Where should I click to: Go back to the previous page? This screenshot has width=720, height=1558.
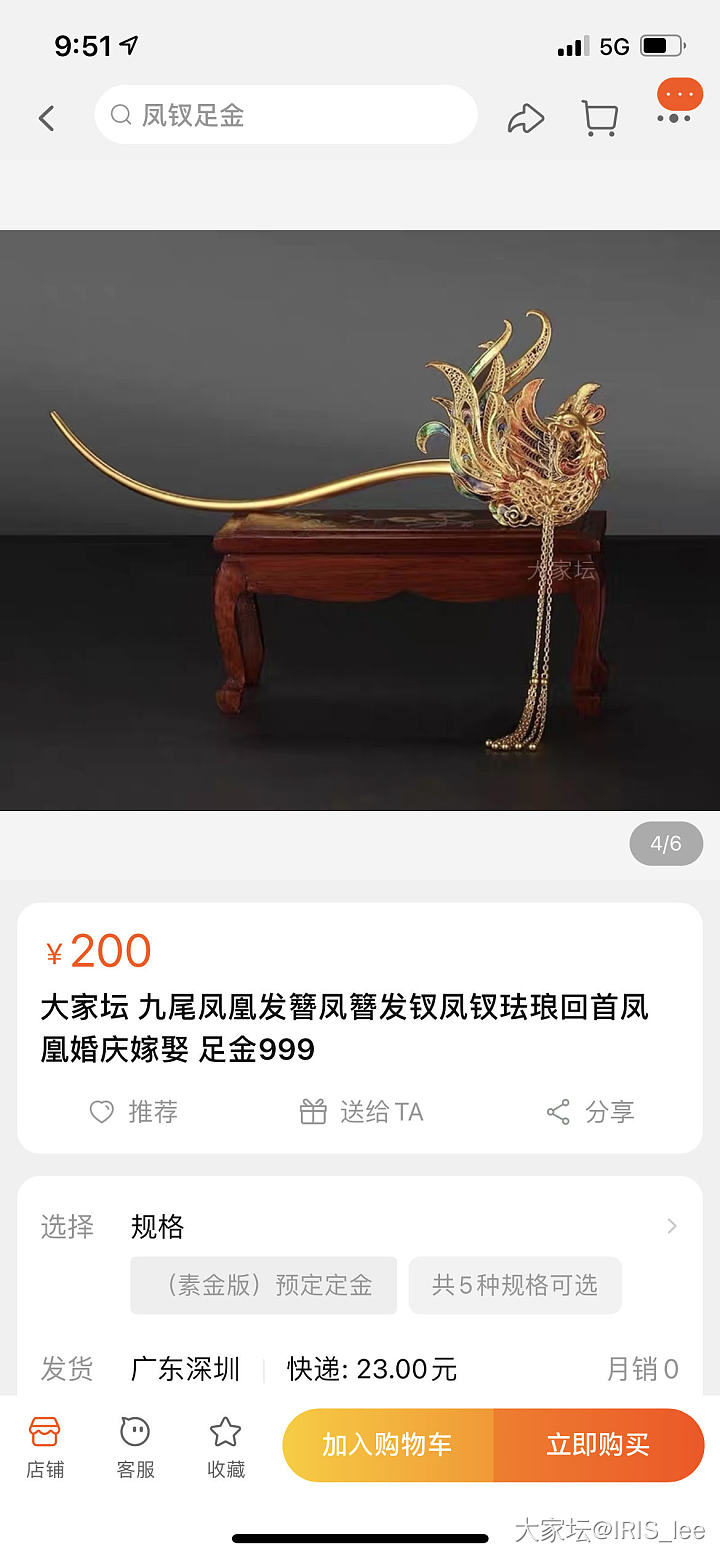46,118
